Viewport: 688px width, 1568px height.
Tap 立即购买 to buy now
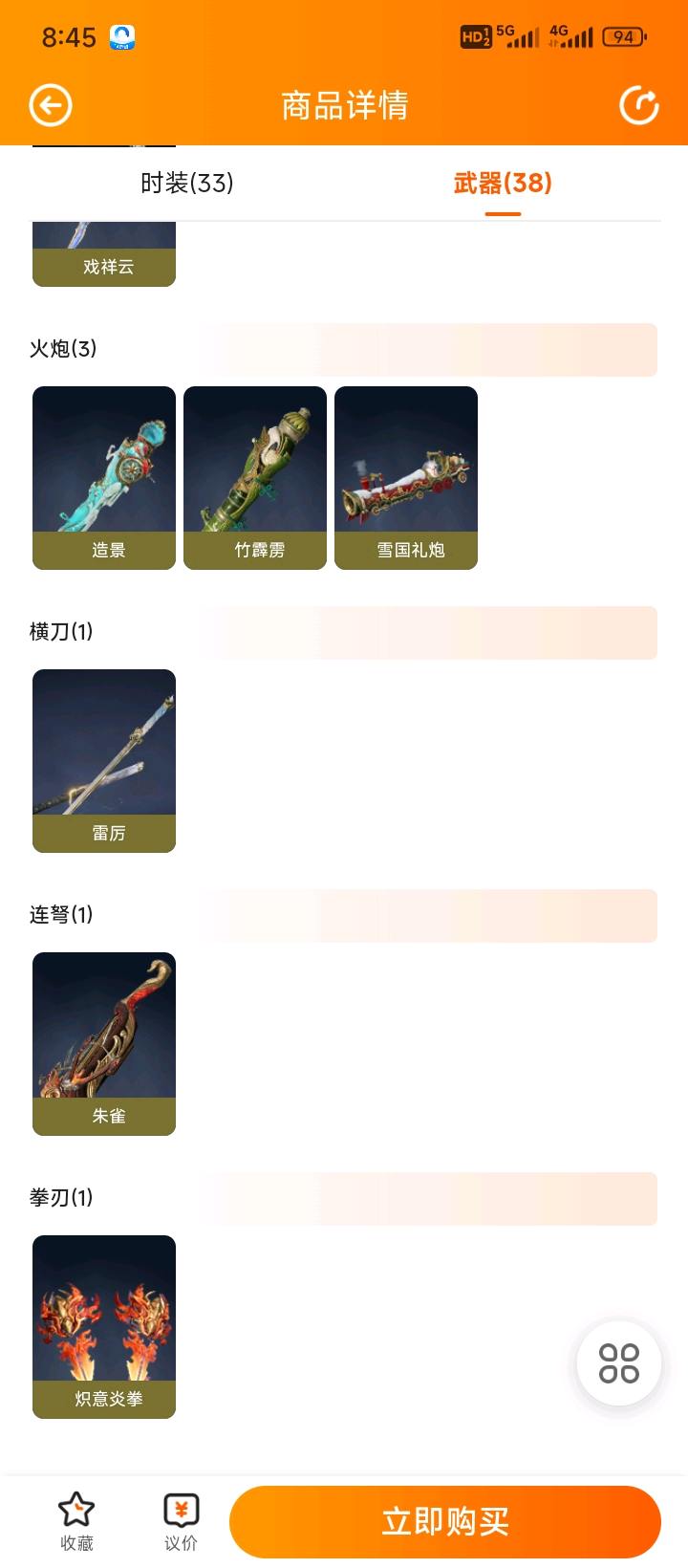[x=445, y=1521]
